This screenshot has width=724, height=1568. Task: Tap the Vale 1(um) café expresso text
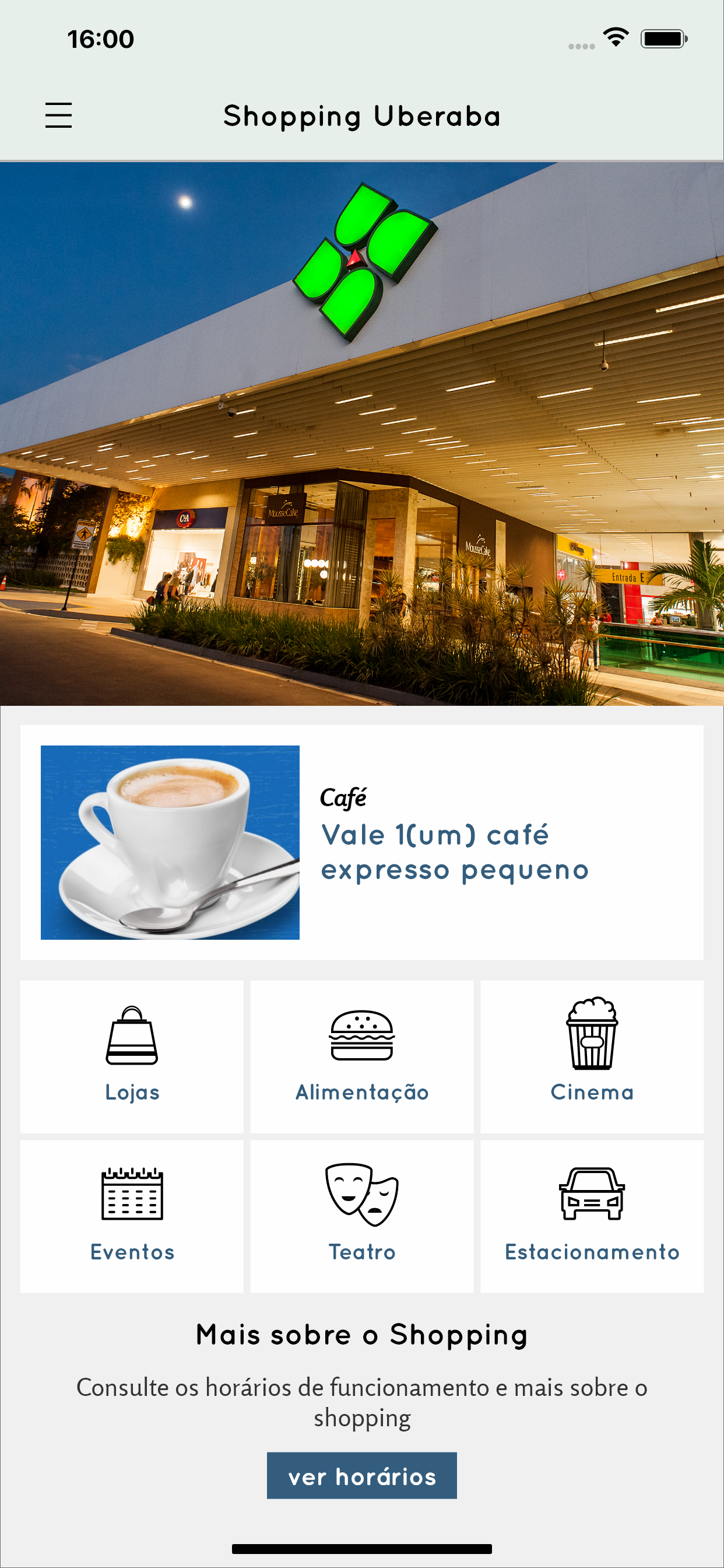456,852
